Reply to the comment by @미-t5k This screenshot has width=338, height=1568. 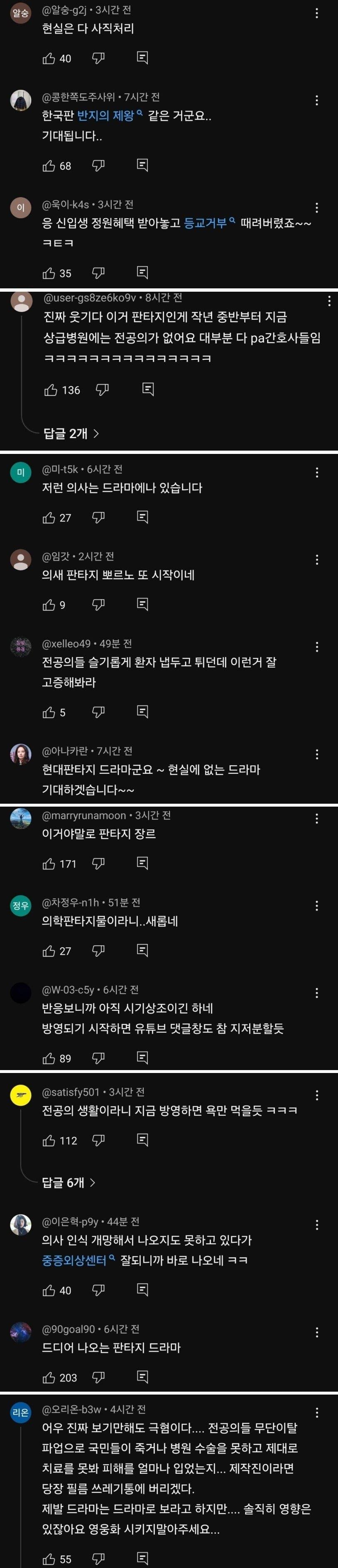[x=142, y=517]
